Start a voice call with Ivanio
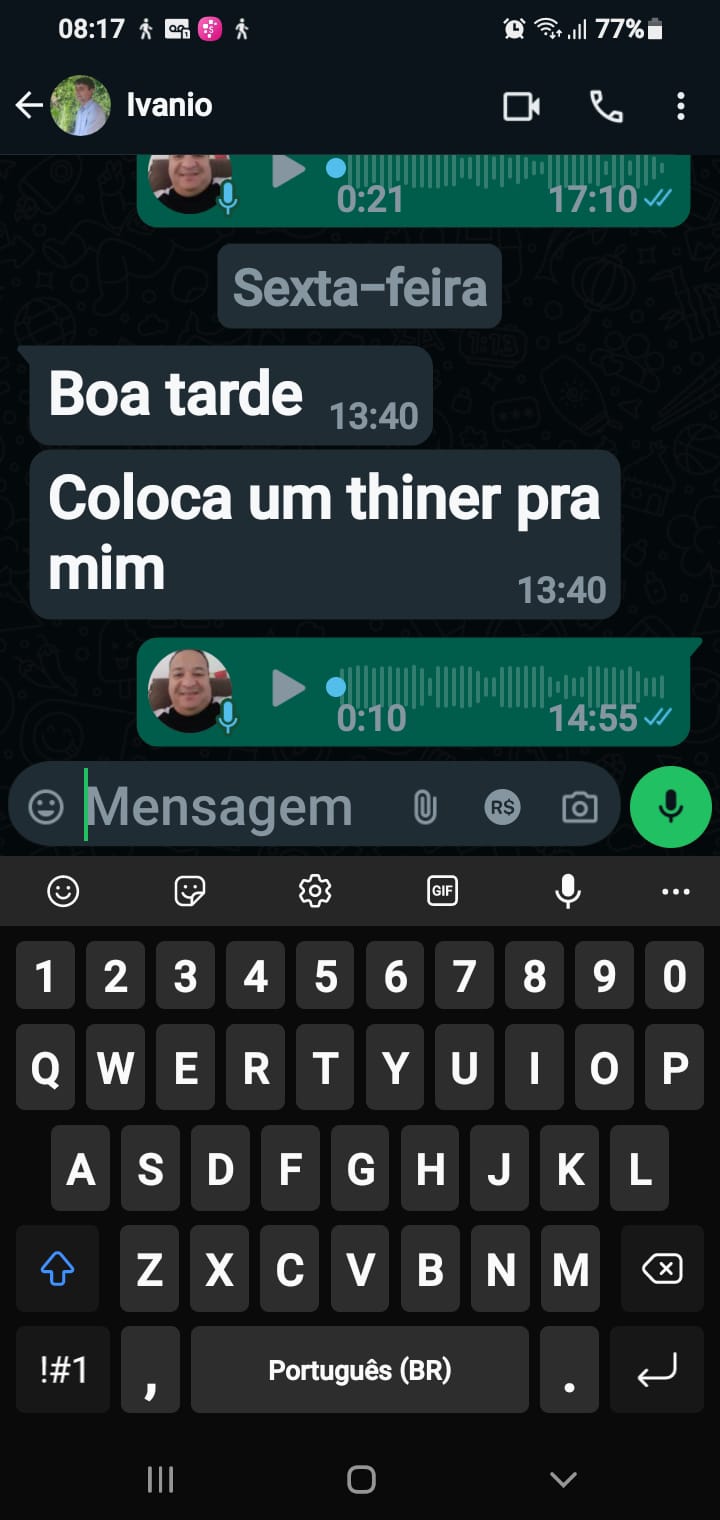720x1520 pixels. tap(606, 106)
